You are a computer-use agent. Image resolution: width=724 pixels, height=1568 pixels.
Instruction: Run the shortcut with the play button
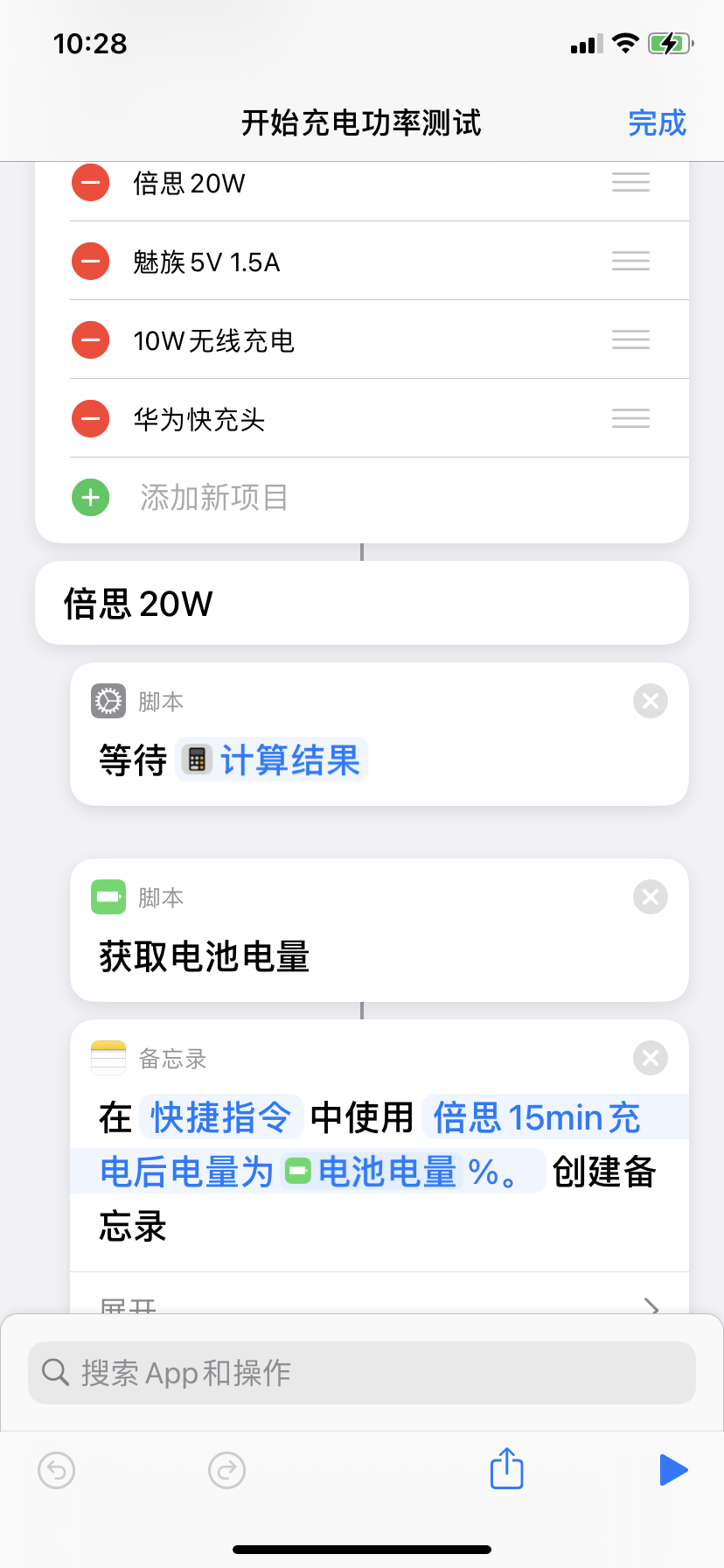pos(672,1470)
